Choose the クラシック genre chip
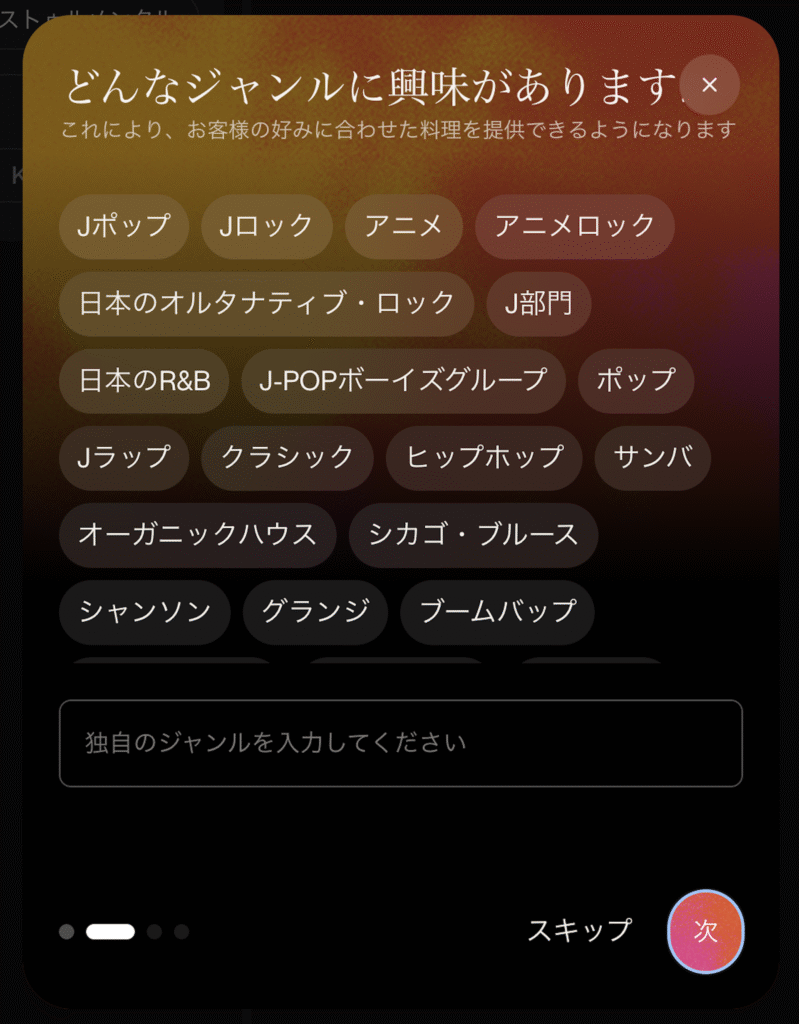The image size is (799, 1024). (287, 457)
